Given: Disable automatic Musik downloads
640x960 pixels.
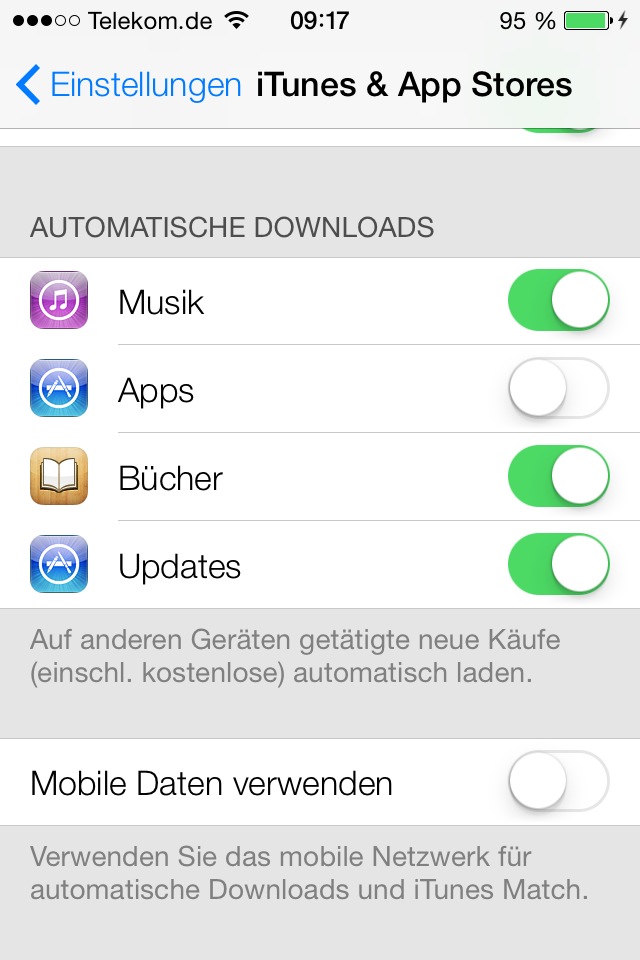Looking at the screenshot, I should 558,300.
